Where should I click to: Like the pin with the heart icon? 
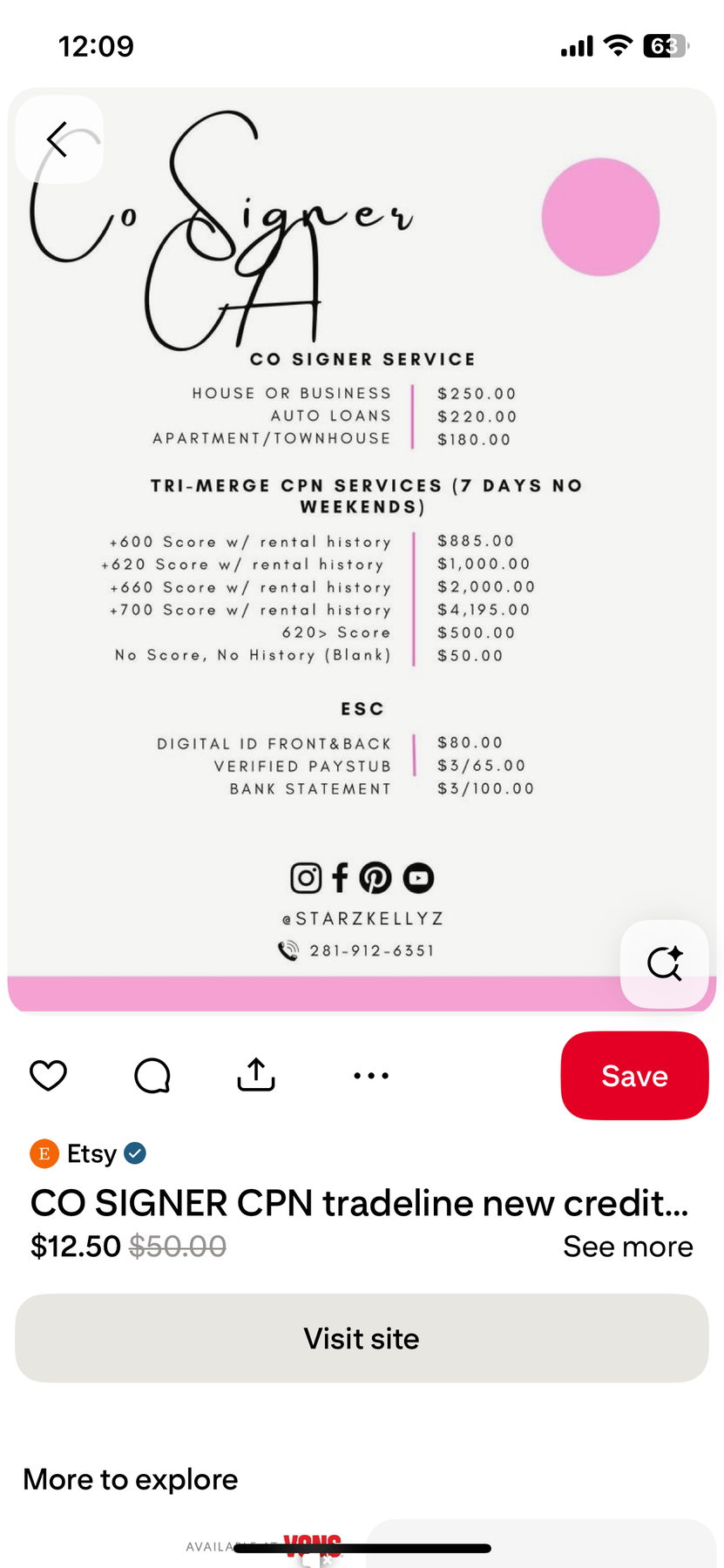[48, 1075]
